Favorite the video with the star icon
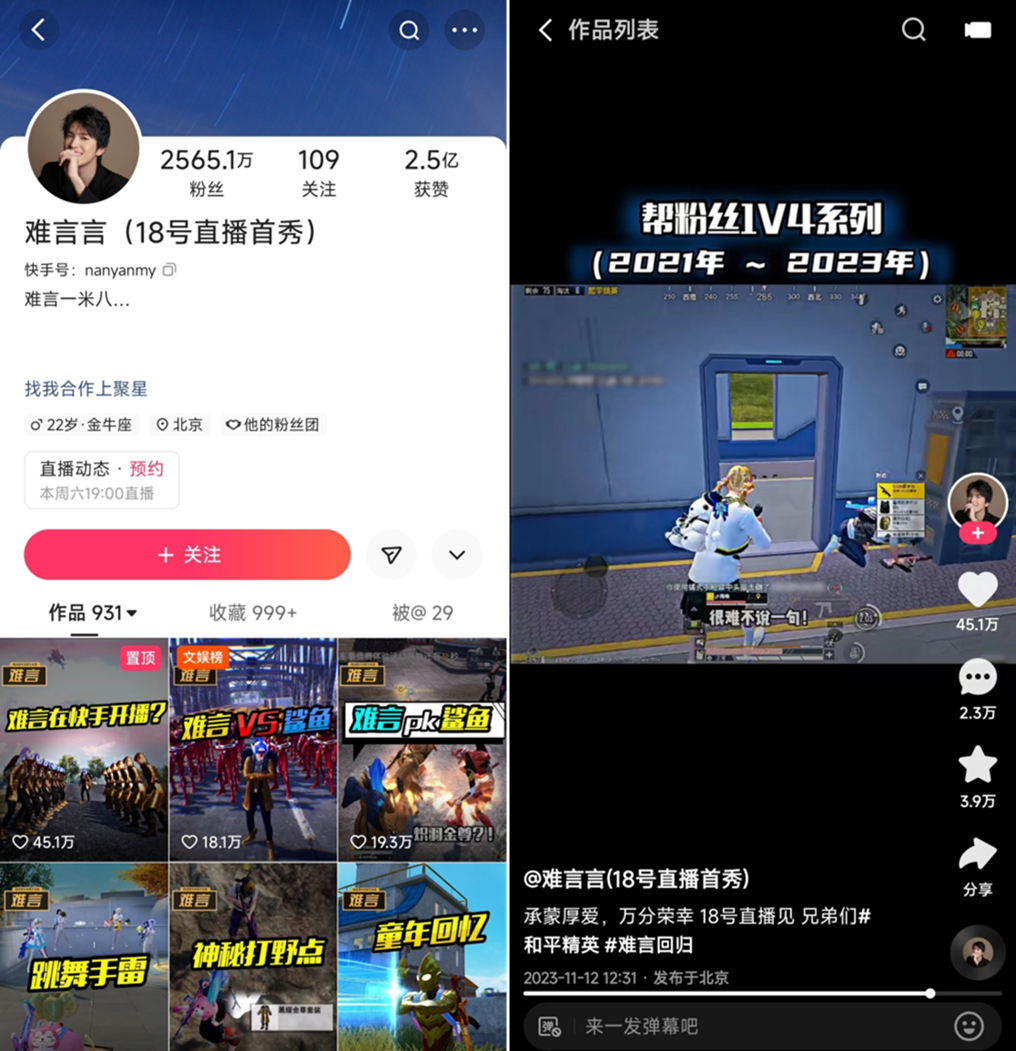 tap(977, 766)
